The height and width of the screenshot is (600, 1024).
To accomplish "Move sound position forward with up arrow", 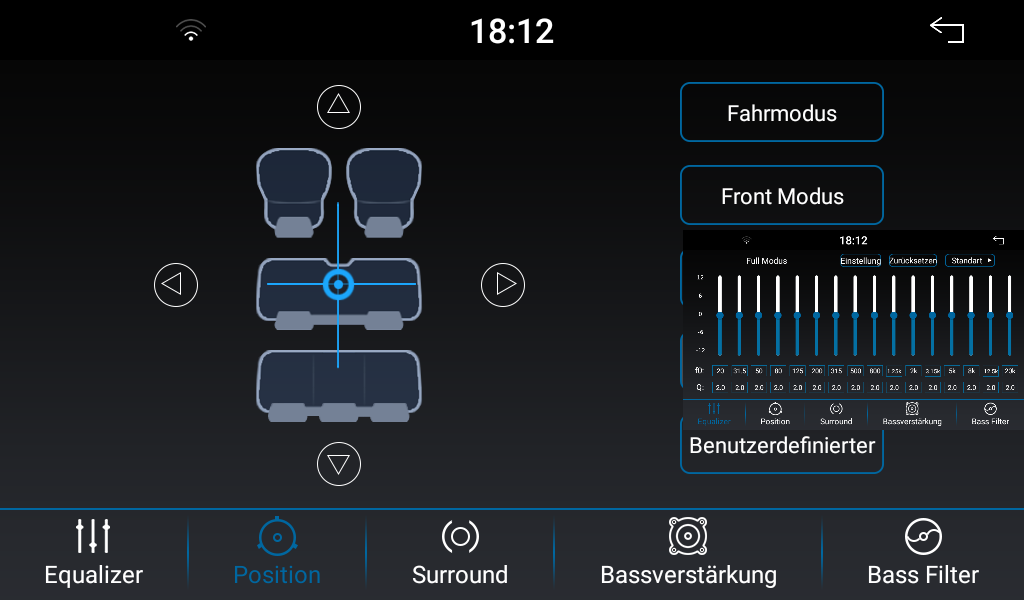I will [x=338, y=105].
